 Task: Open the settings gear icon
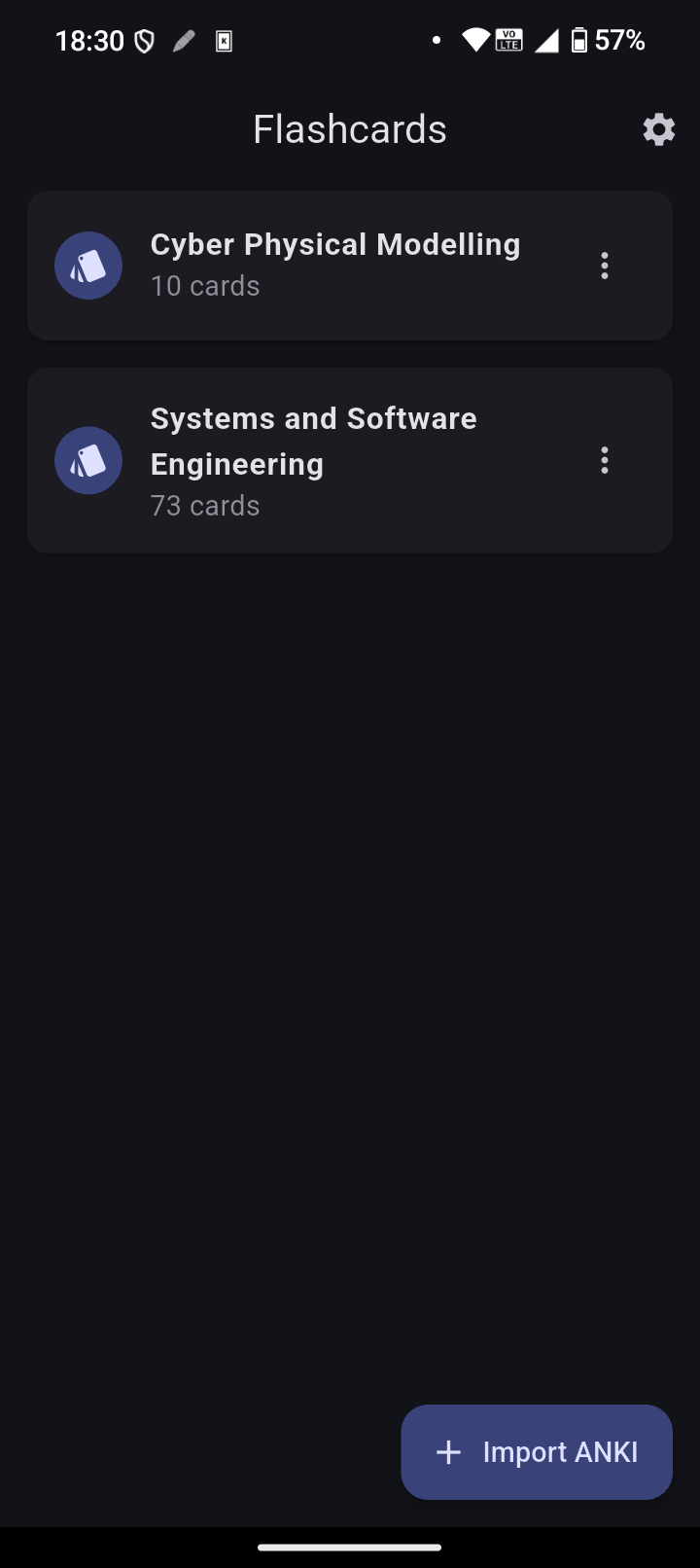pos(658,128)
